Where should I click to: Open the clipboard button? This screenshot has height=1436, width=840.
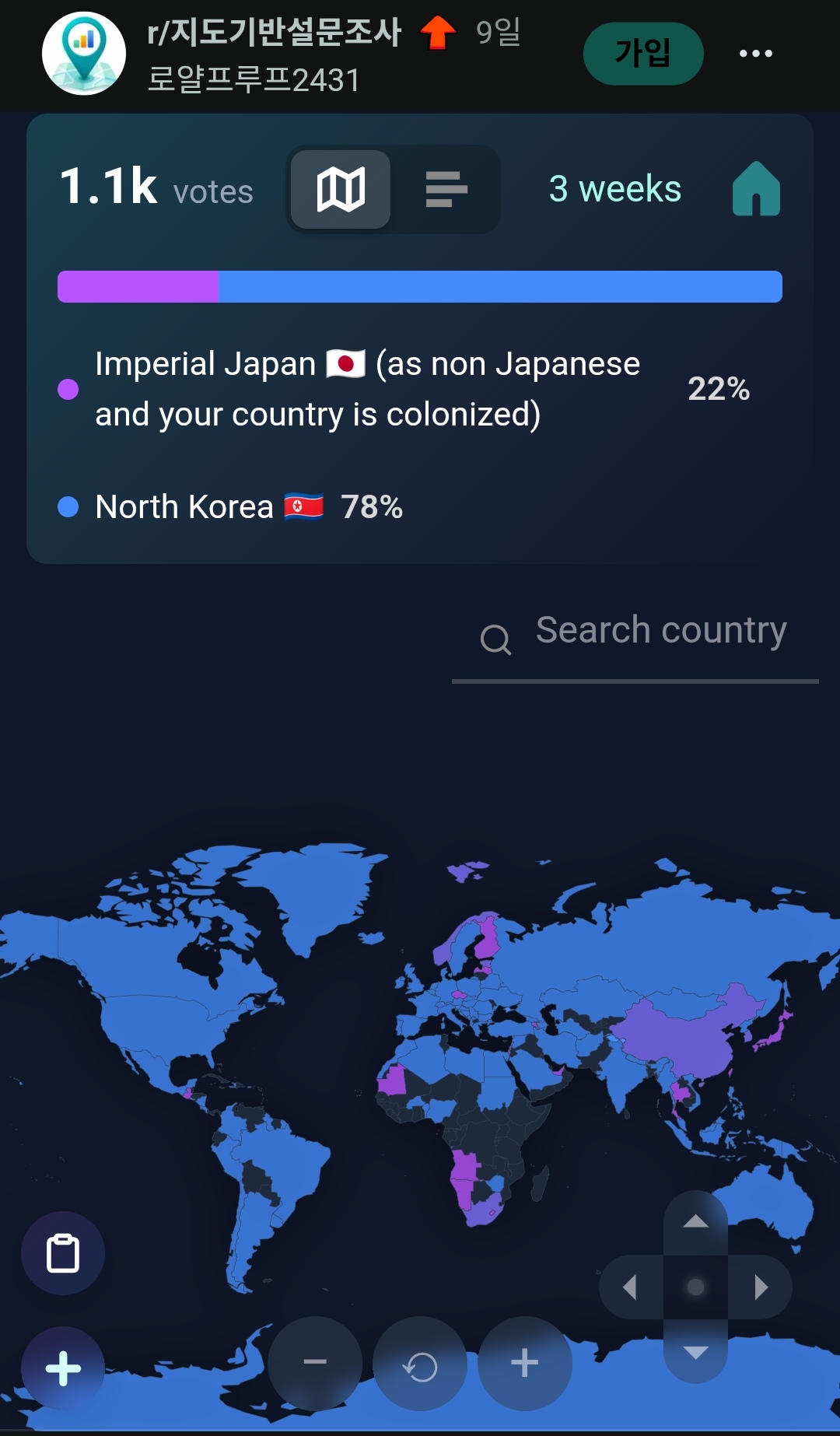click(63, 1253)
